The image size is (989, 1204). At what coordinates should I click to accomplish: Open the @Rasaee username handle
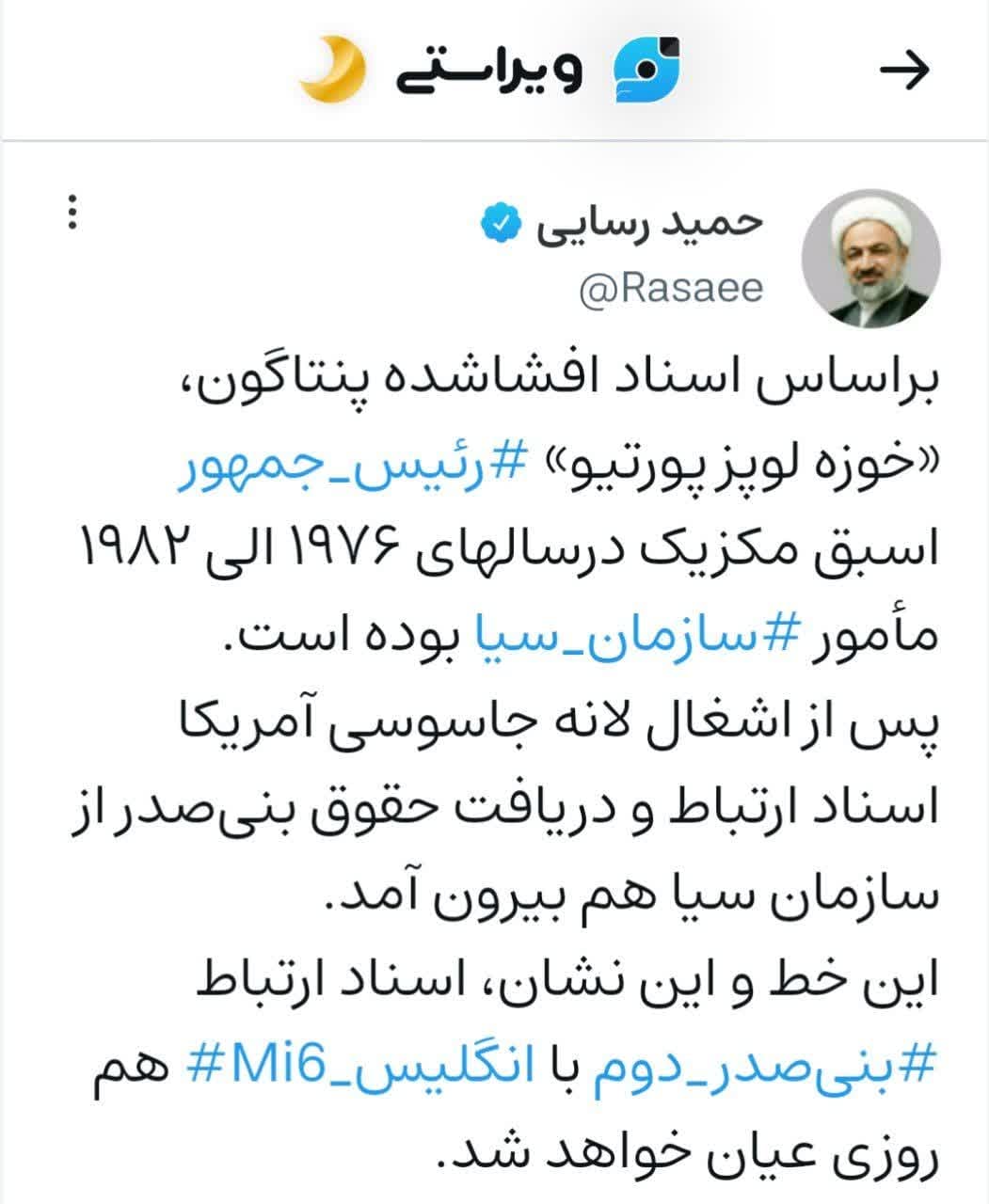669,289
